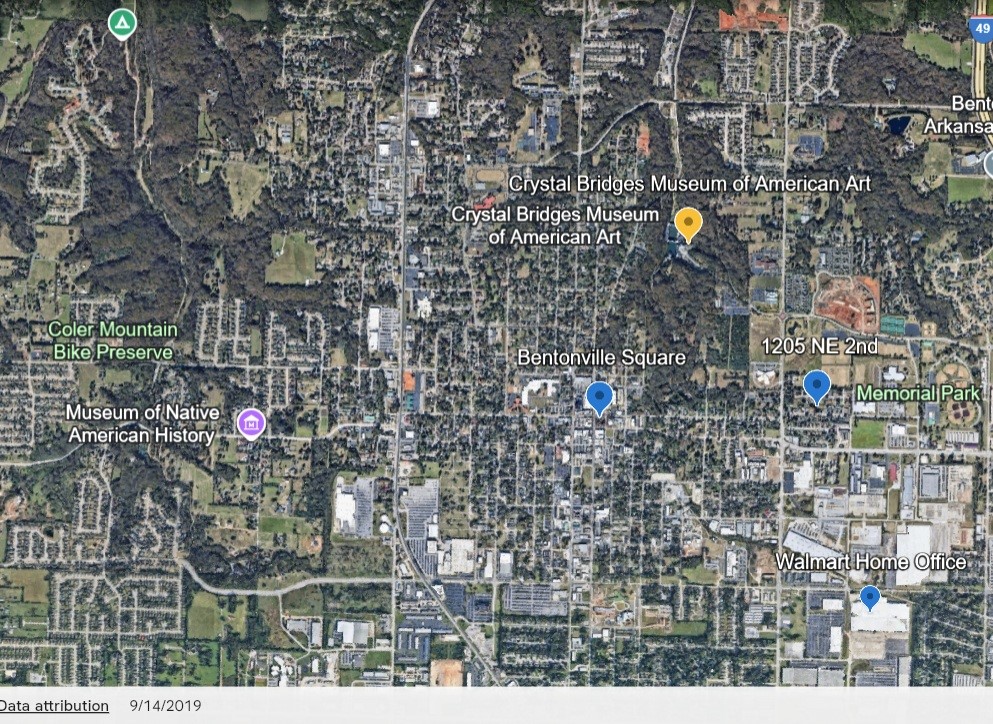Select the Walmart Home Office pin

870,597
